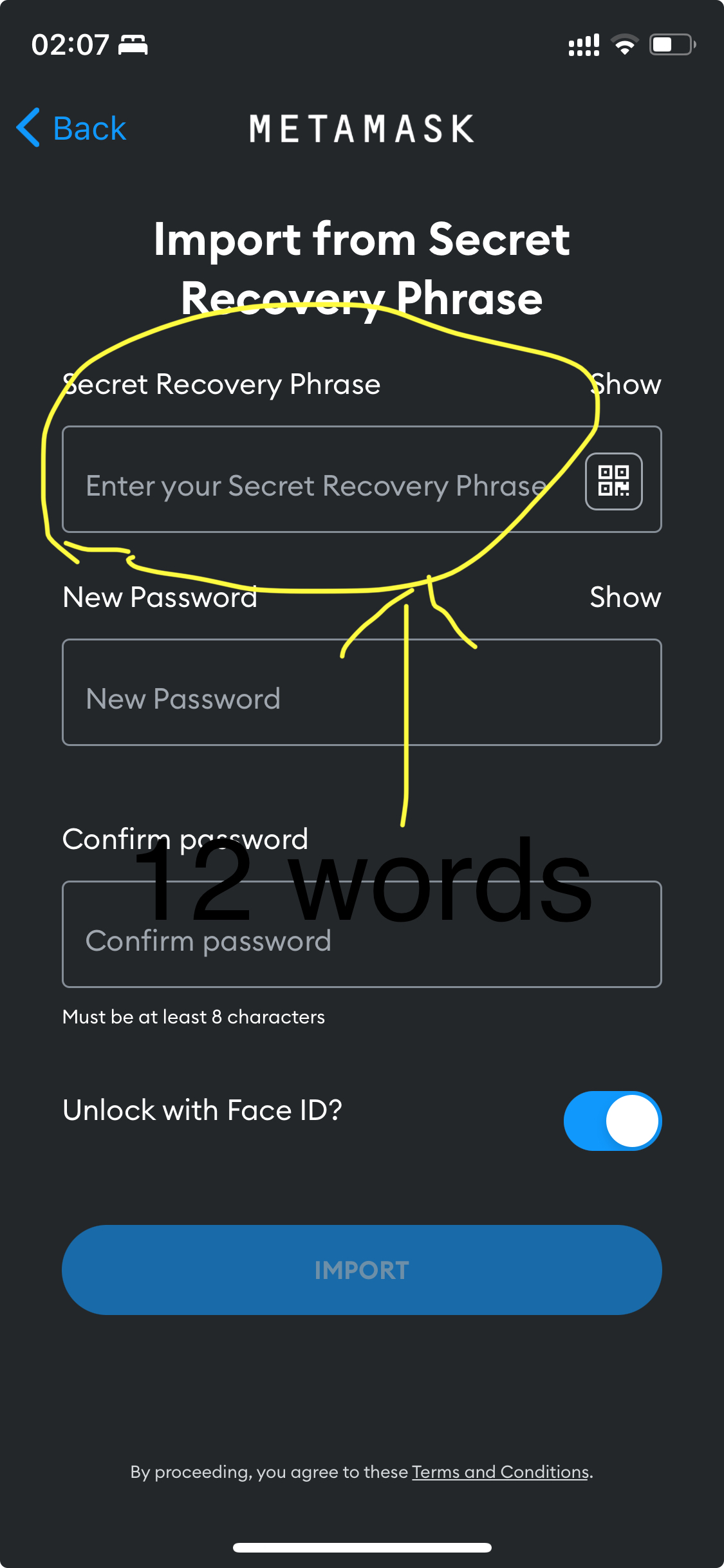Scan recovery phrase with QR code icon

tap(613, 481)
